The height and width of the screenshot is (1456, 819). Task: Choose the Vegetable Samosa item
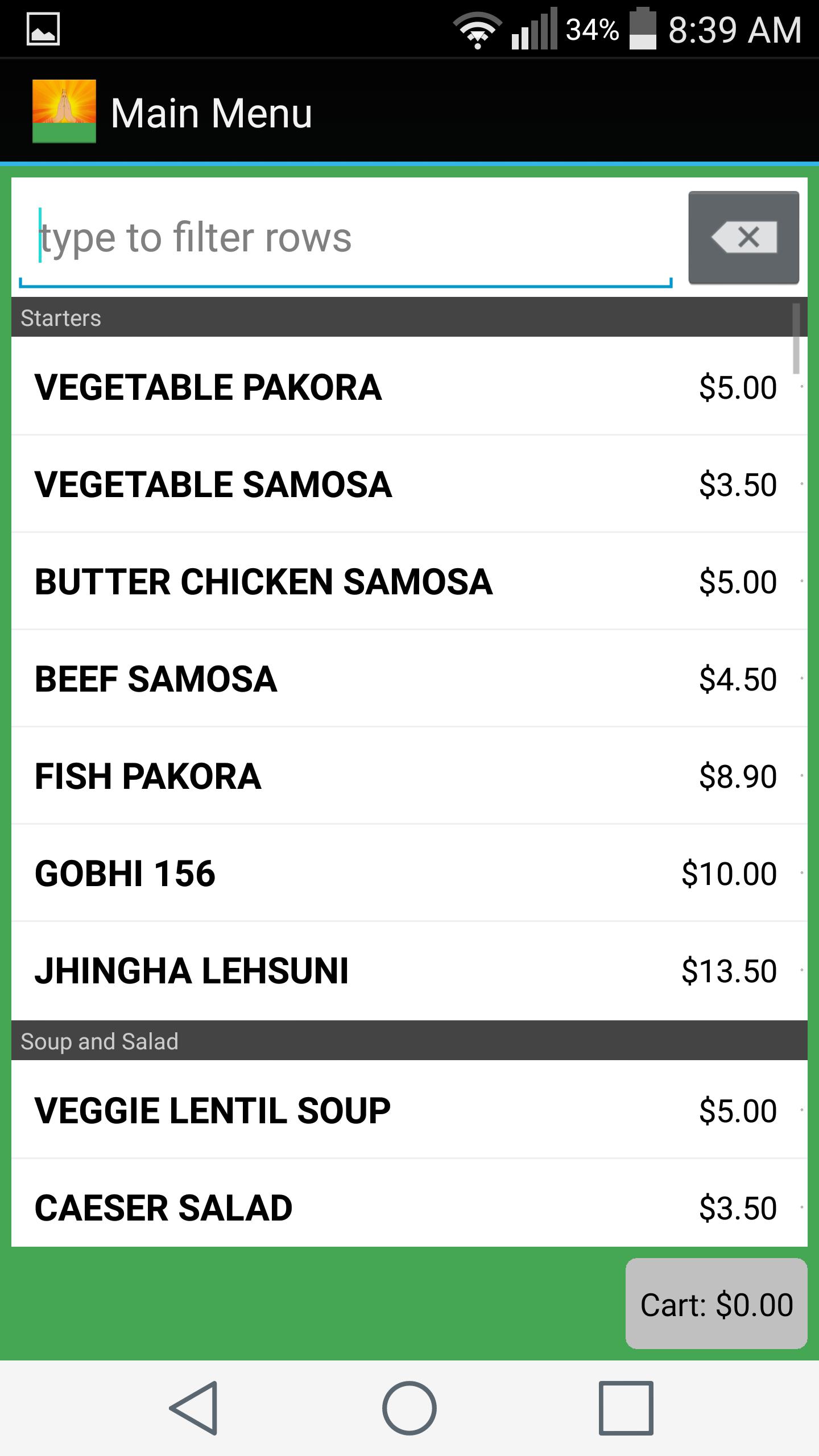click(409, 484)
